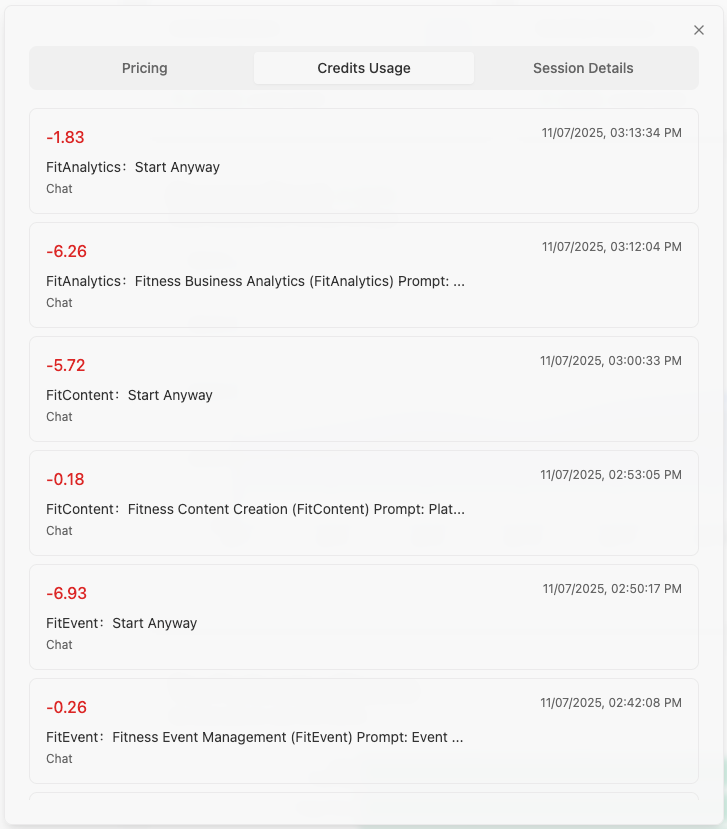Select the Credits Usage tab
Image resolution: width=727 pixels, height=829 pixels.
pos(364,68)
